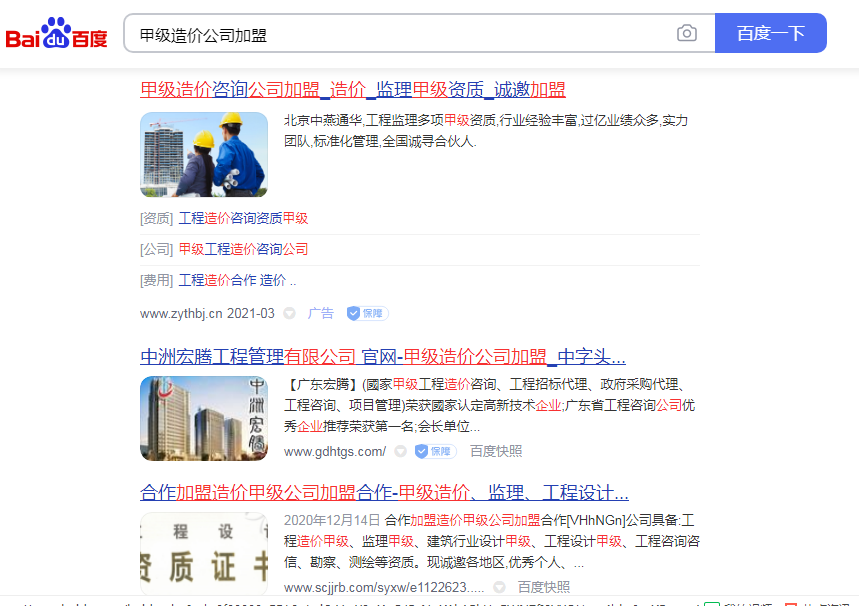Go to Baidu home via logo
The height and width of the screenshot is (606, 859).
point(57,34)
